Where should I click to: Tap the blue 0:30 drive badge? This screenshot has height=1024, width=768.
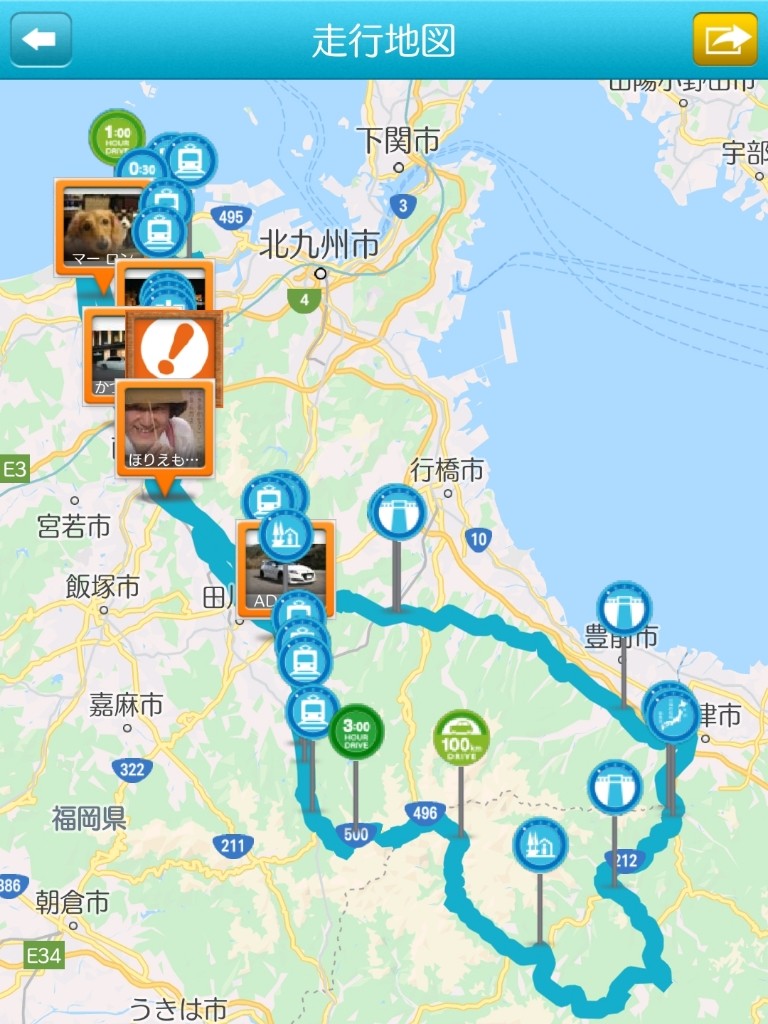[x=137, y=167]
